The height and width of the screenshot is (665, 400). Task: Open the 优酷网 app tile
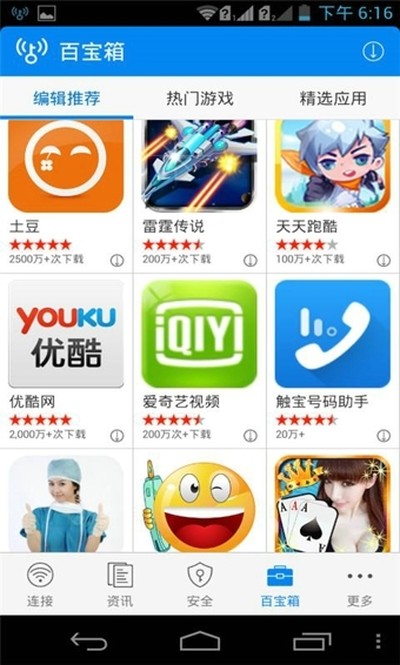click(x=66, y=361)
